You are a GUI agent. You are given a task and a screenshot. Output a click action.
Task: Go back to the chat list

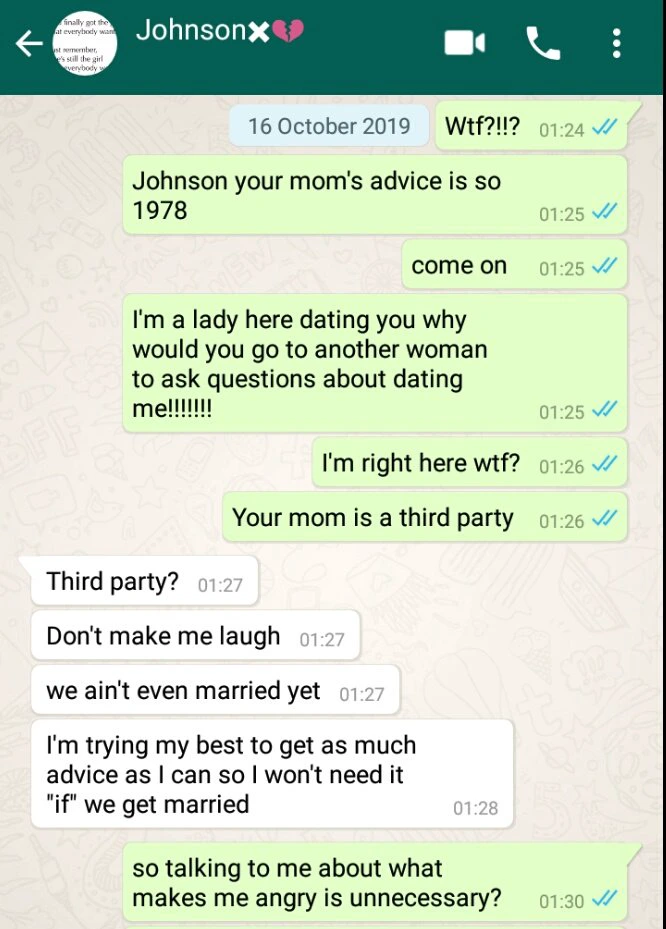(29, 44)
